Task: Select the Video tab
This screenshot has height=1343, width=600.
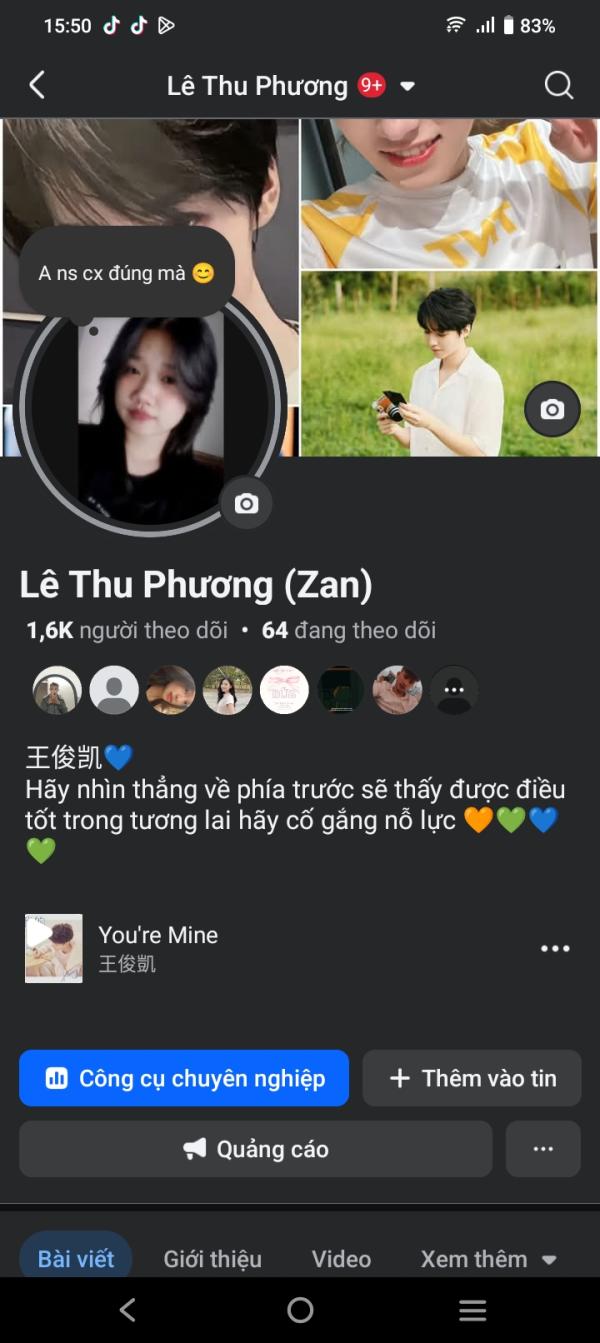Action: point(341,1259)
